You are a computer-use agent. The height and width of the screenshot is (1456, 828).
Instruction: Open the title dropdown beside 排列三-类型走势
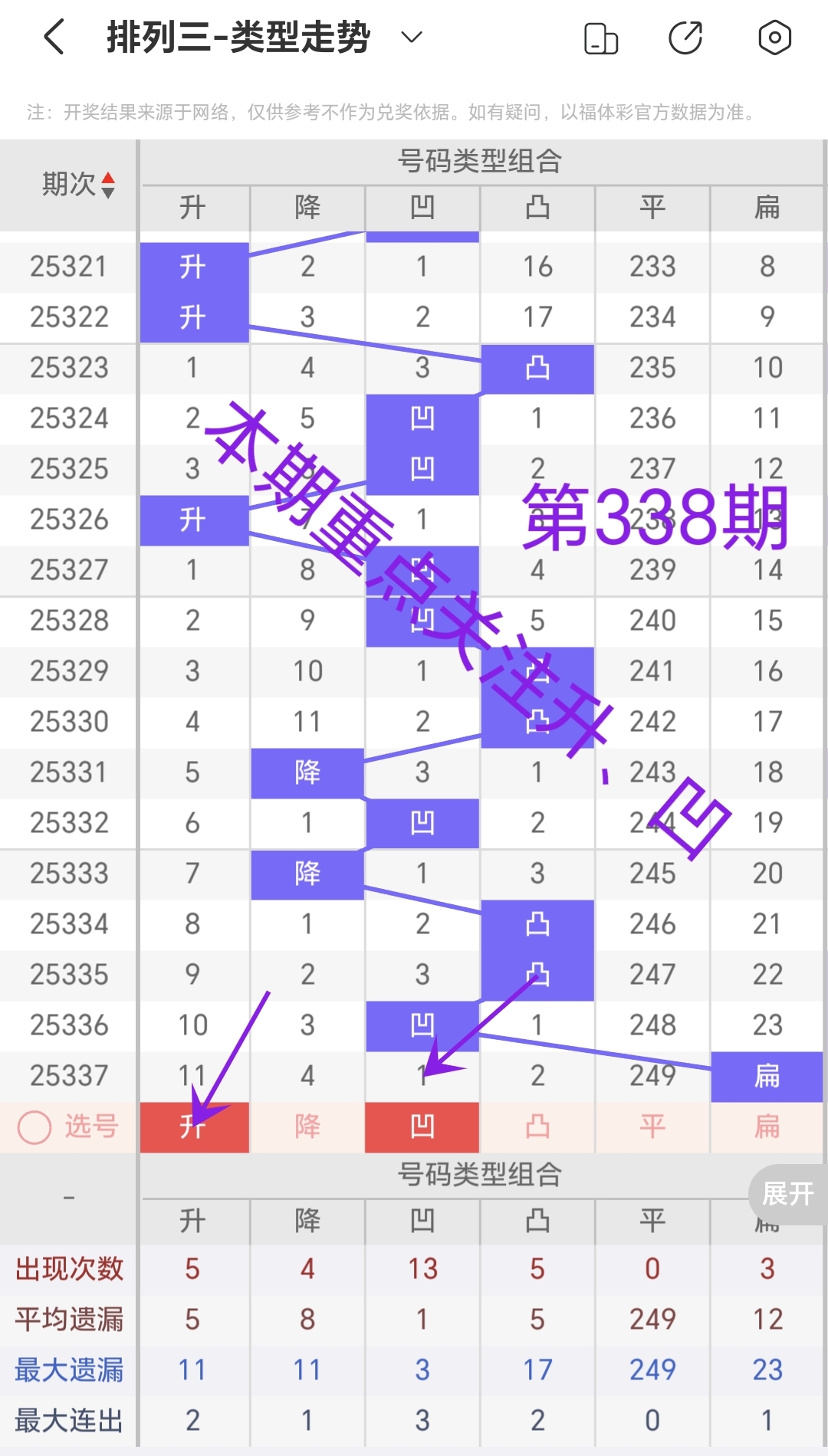(411, 36)
